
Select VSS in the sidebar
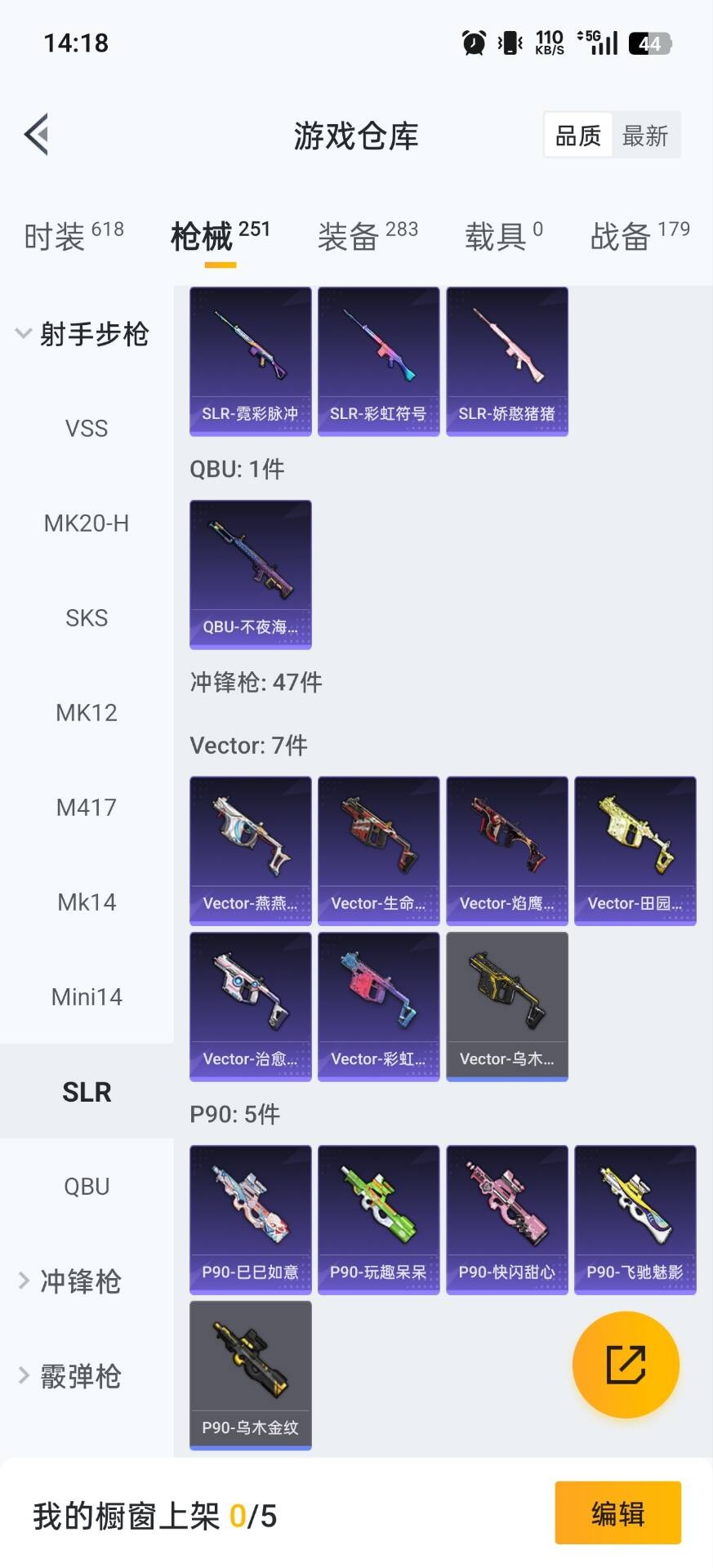pos(87,428)
